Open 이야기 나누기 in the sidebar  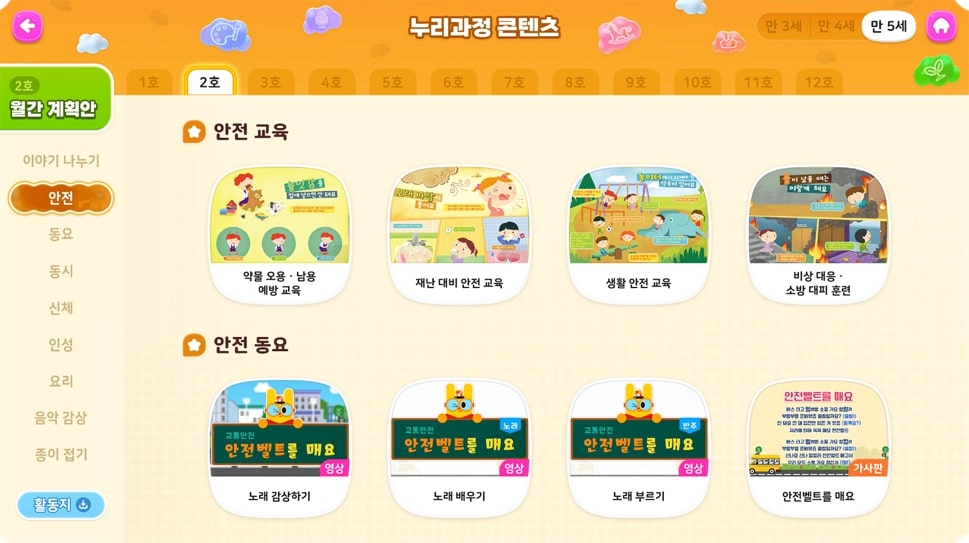(x=61, y=161)
